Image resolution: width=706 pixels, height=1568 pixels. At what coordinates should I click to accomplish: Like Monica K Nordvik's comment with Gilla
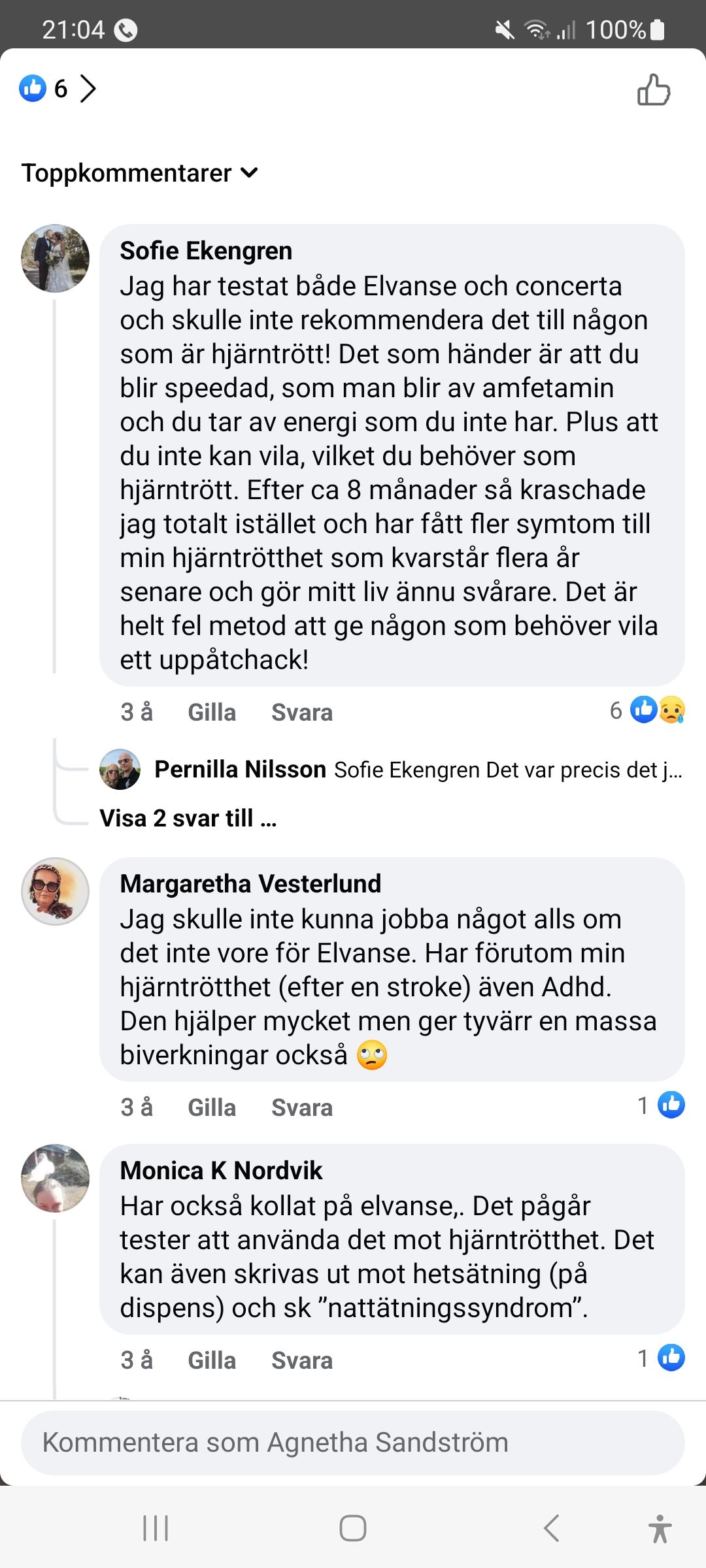(212, 1360)
